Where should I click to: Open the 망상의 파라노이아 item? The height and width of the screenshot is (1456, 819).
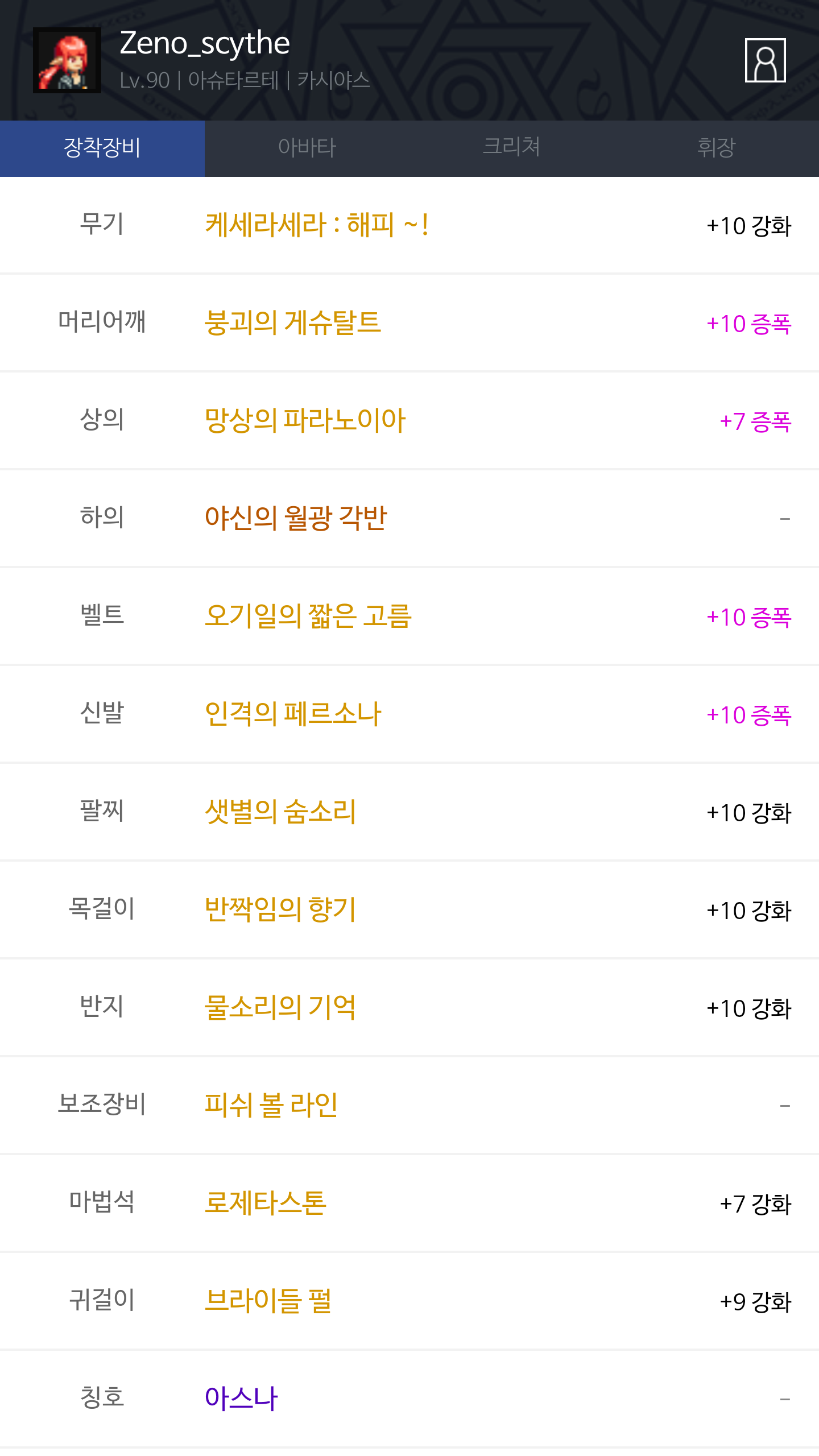305,421
